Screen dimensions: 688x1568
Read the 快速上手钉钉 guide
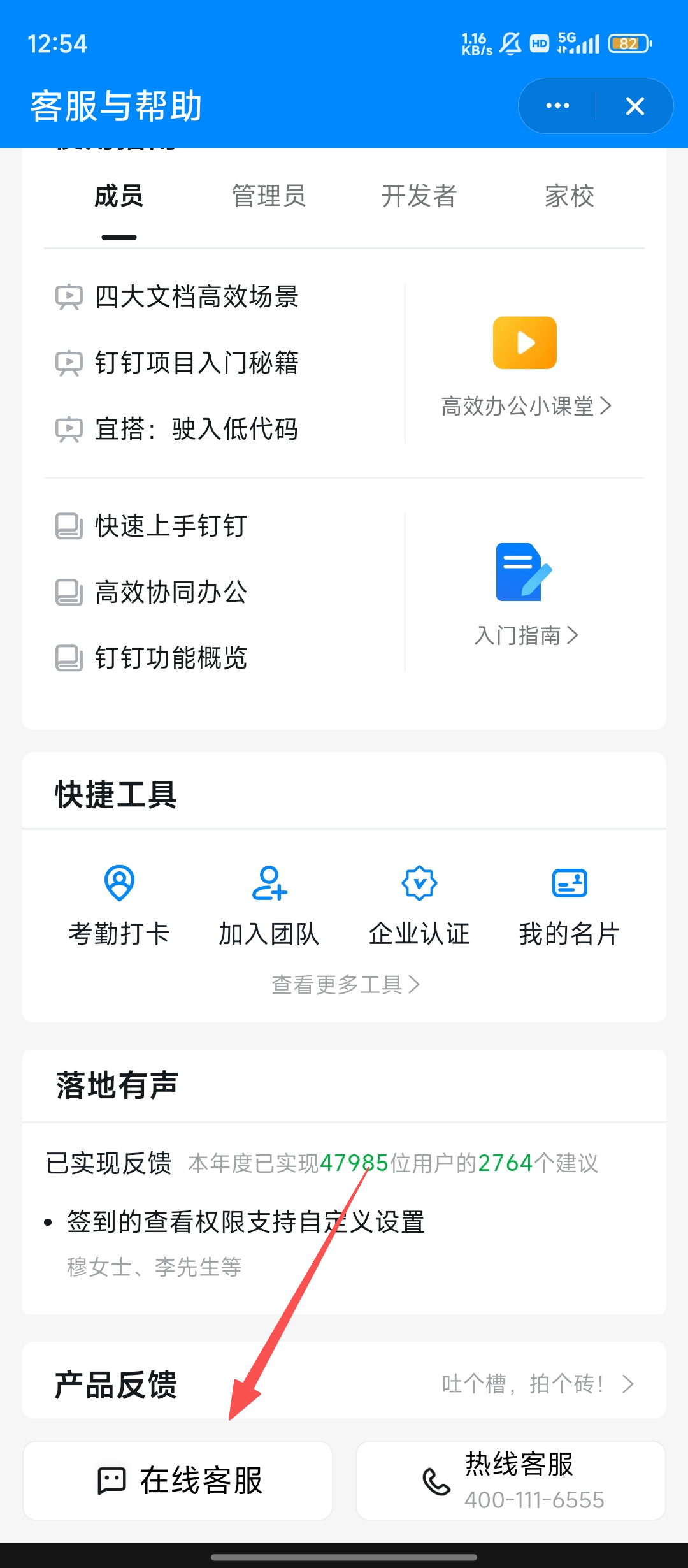click(152, 526)
